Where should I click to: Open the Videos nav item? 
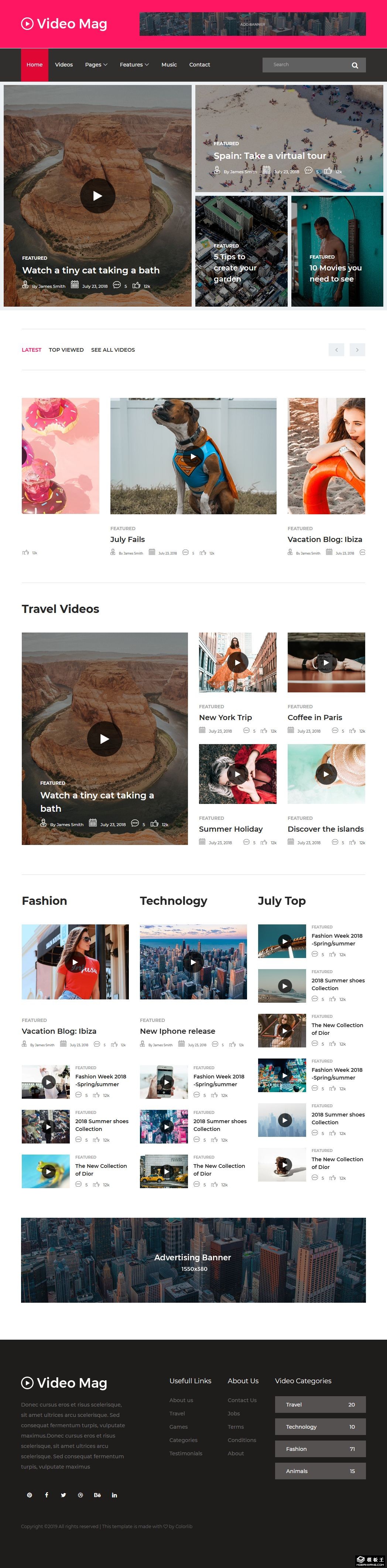(x=64, y=65)
